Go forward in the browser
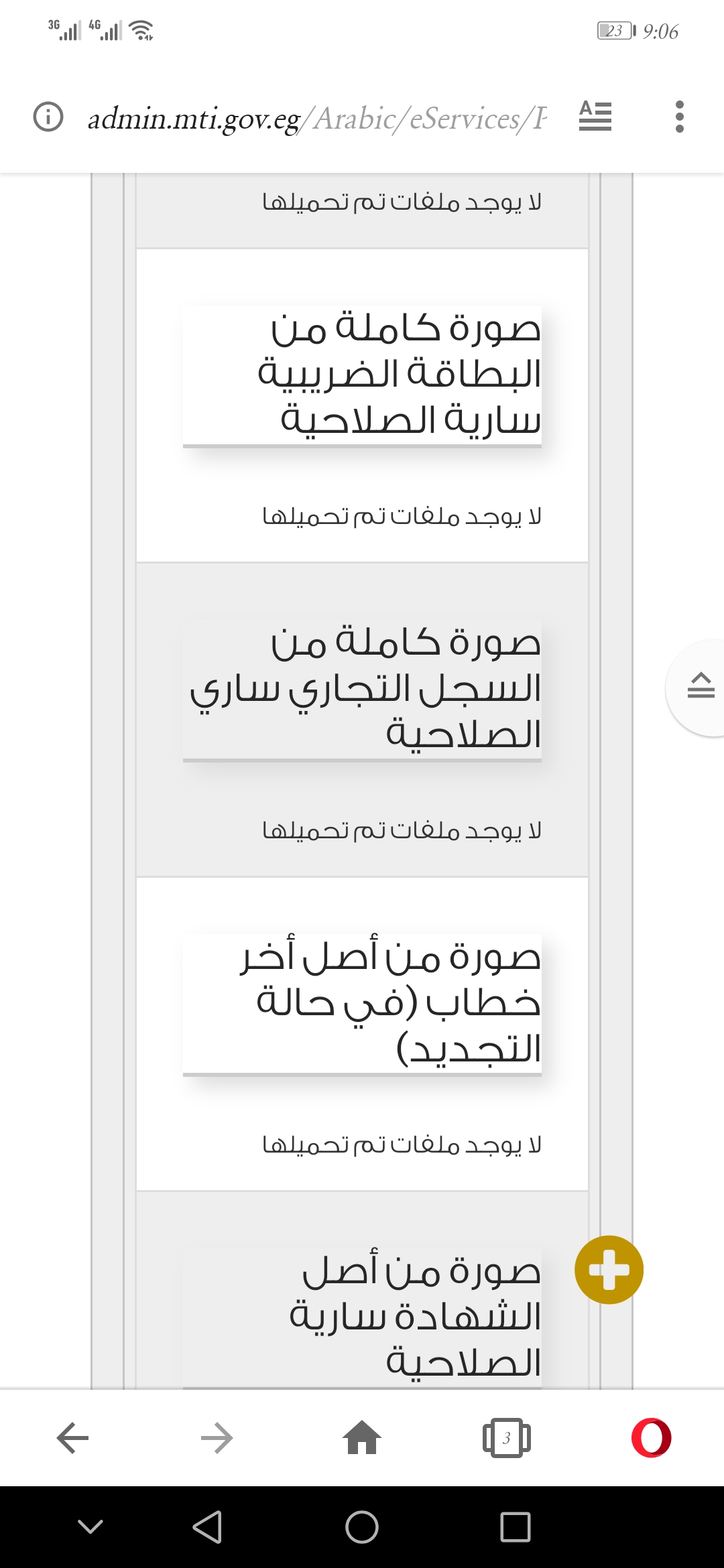 217,1437
